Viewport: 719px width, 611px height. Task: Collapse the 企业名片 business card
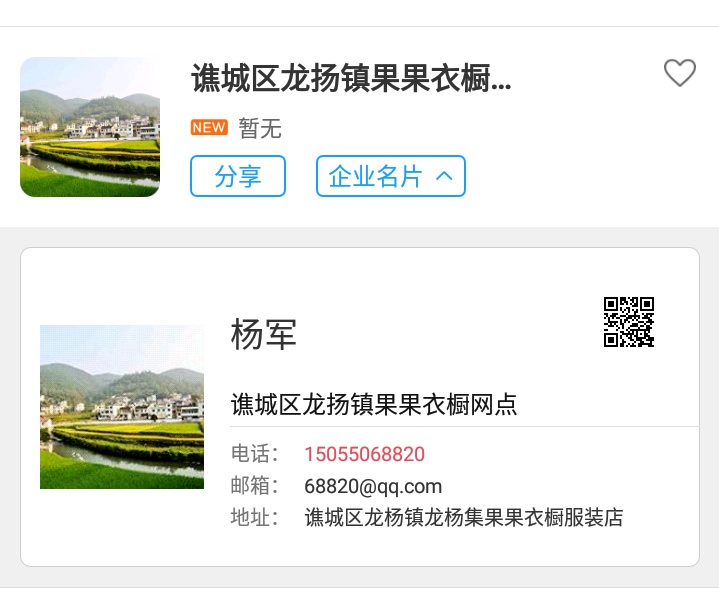coord(391,177)
